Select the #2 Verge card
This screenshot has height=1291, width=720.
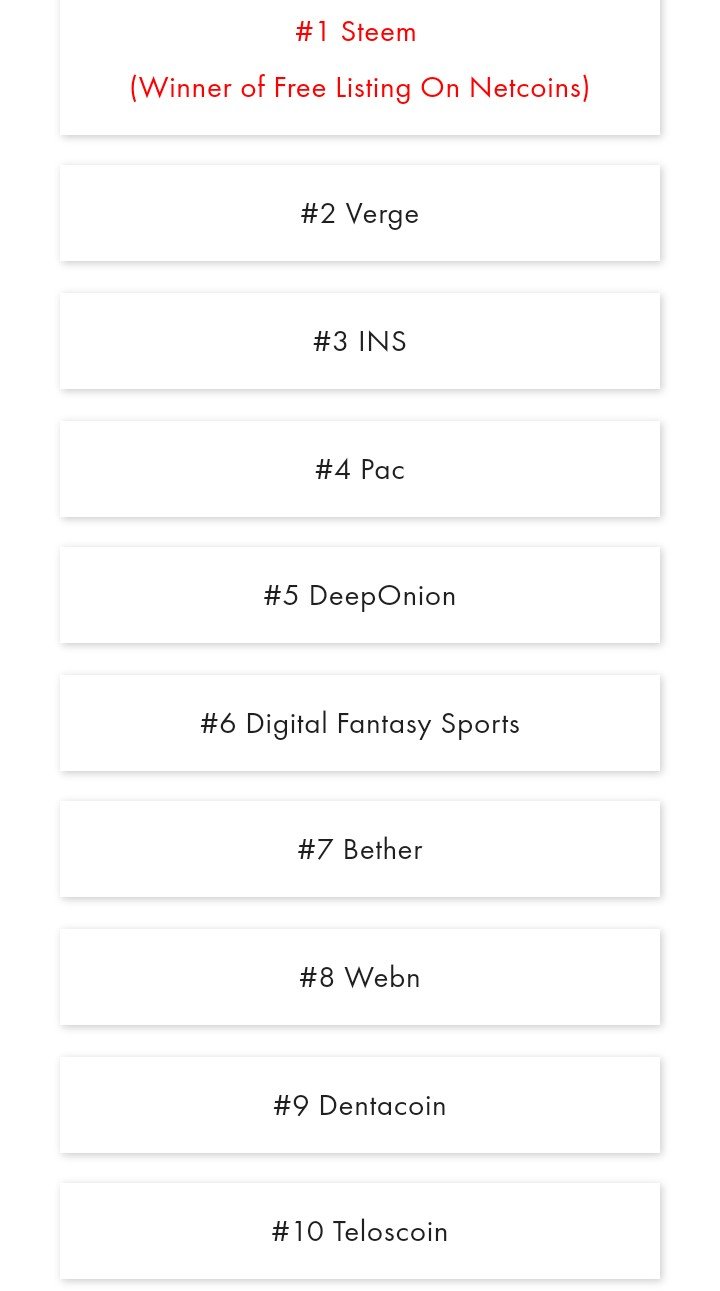[x=360, y=213]
